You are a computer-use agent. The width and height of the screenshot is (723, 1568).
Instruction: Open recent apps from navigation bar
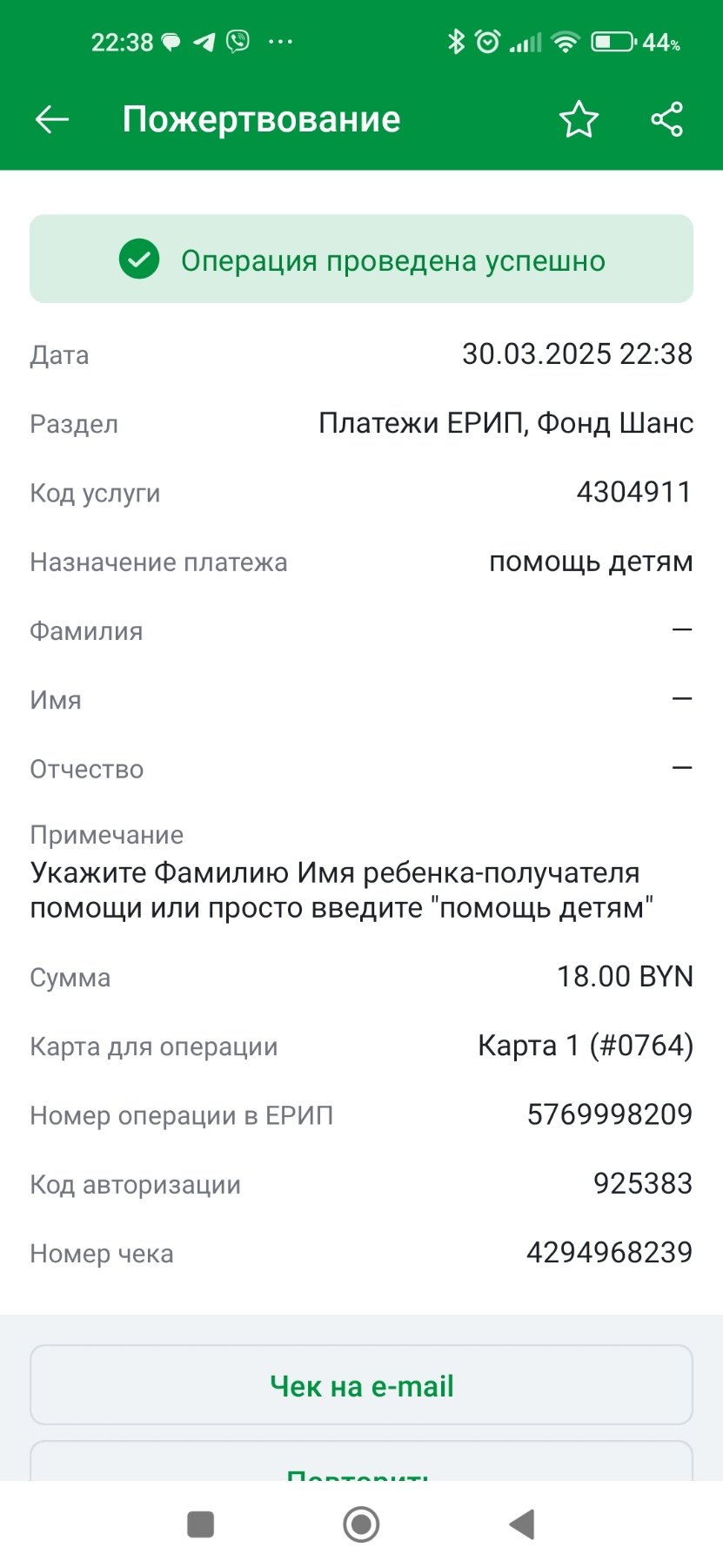(x=201, y=1524)
